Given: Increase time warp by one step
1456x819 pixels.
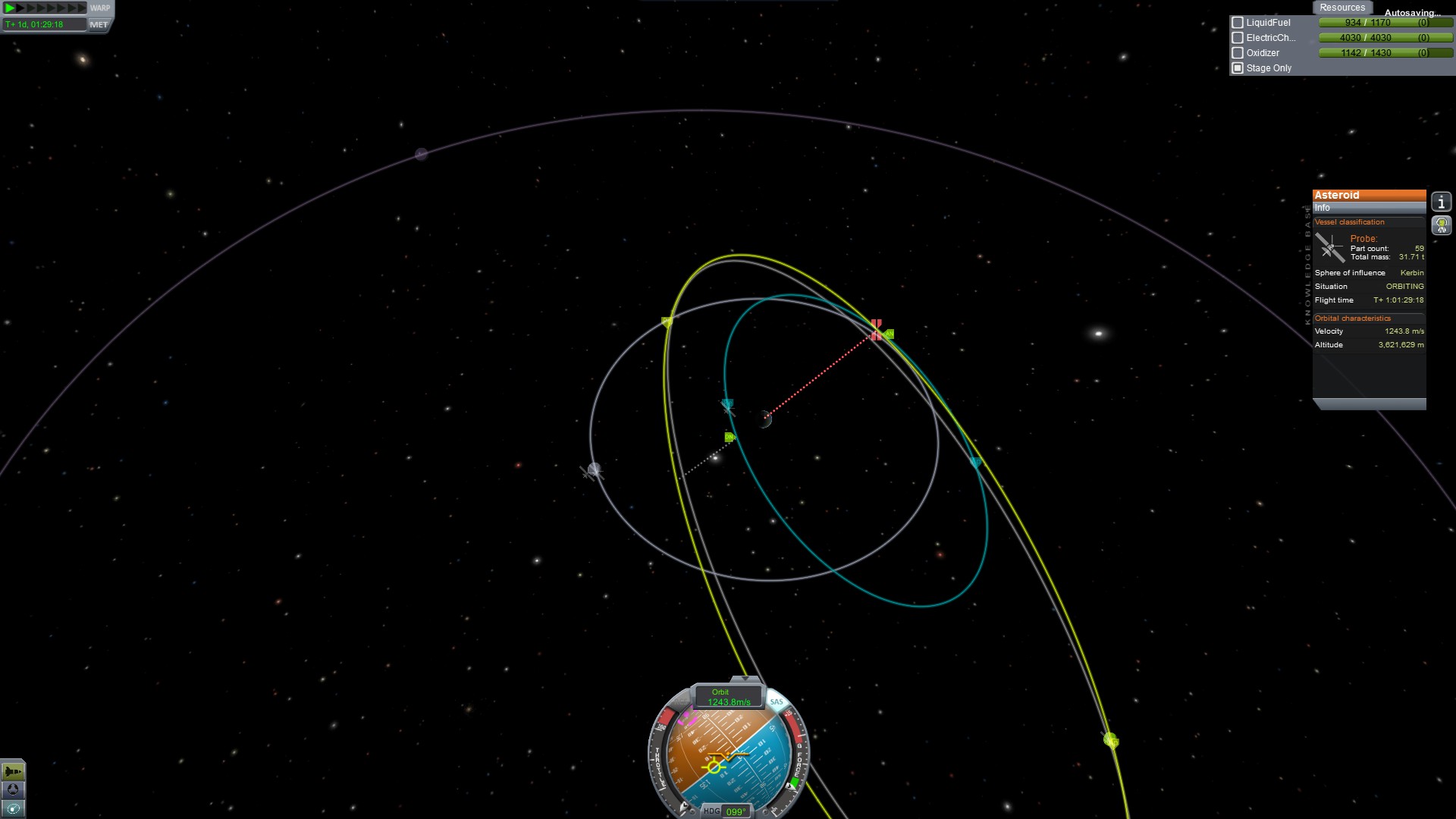Looking at the screenshot, I should (20, 8).
